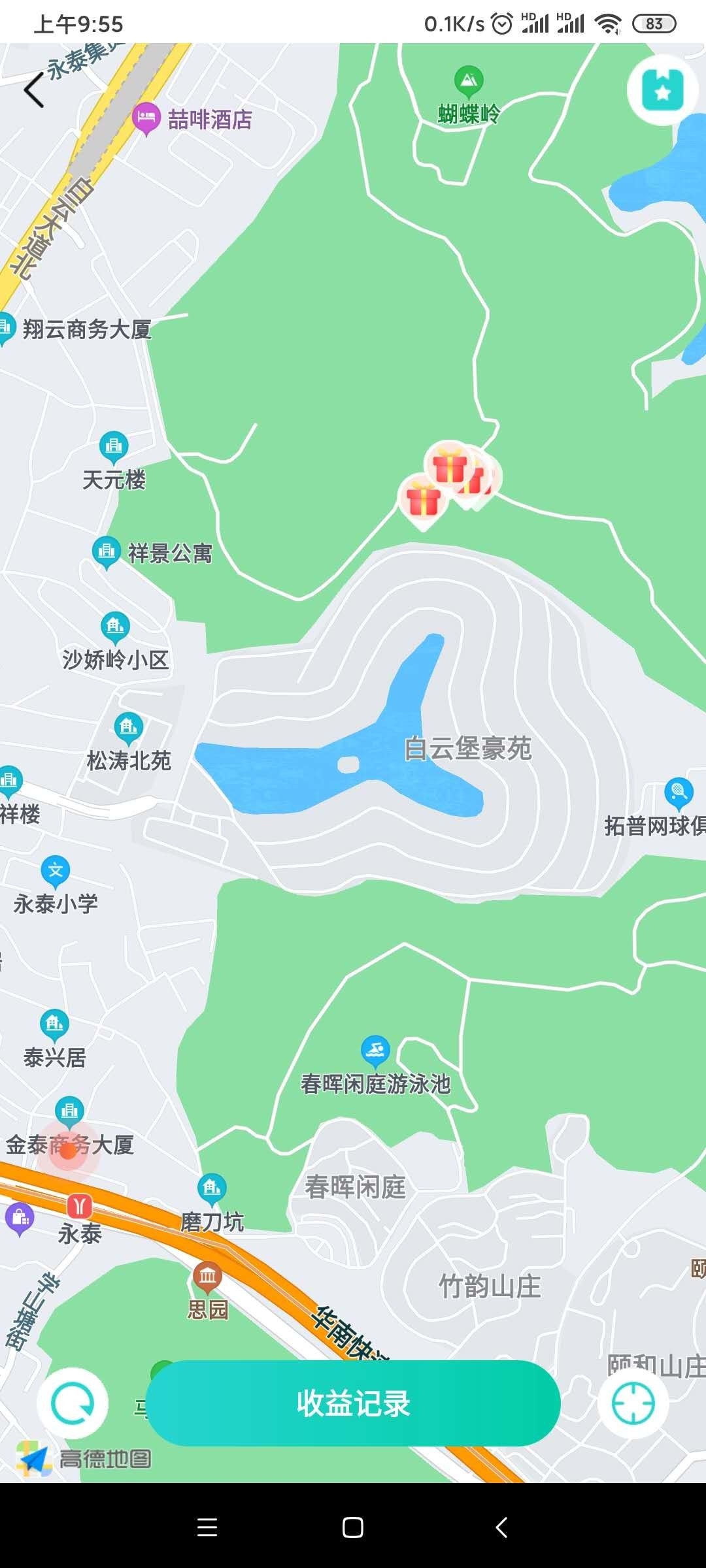
Task: Go back using the top-left arrow
Action: 34,90
